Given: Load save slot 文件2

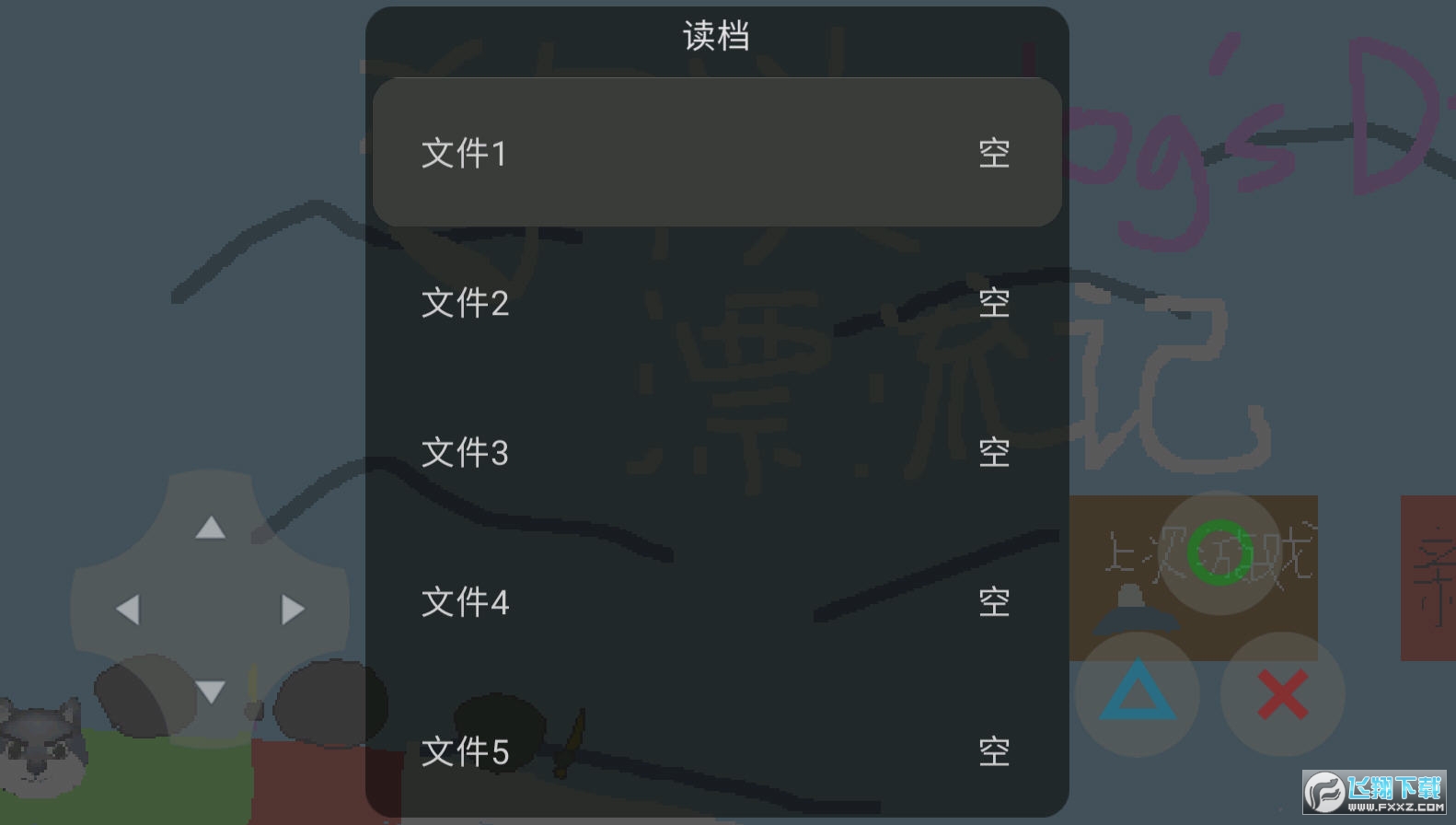Looking at the screenshot, I should (x=716, y=303).
